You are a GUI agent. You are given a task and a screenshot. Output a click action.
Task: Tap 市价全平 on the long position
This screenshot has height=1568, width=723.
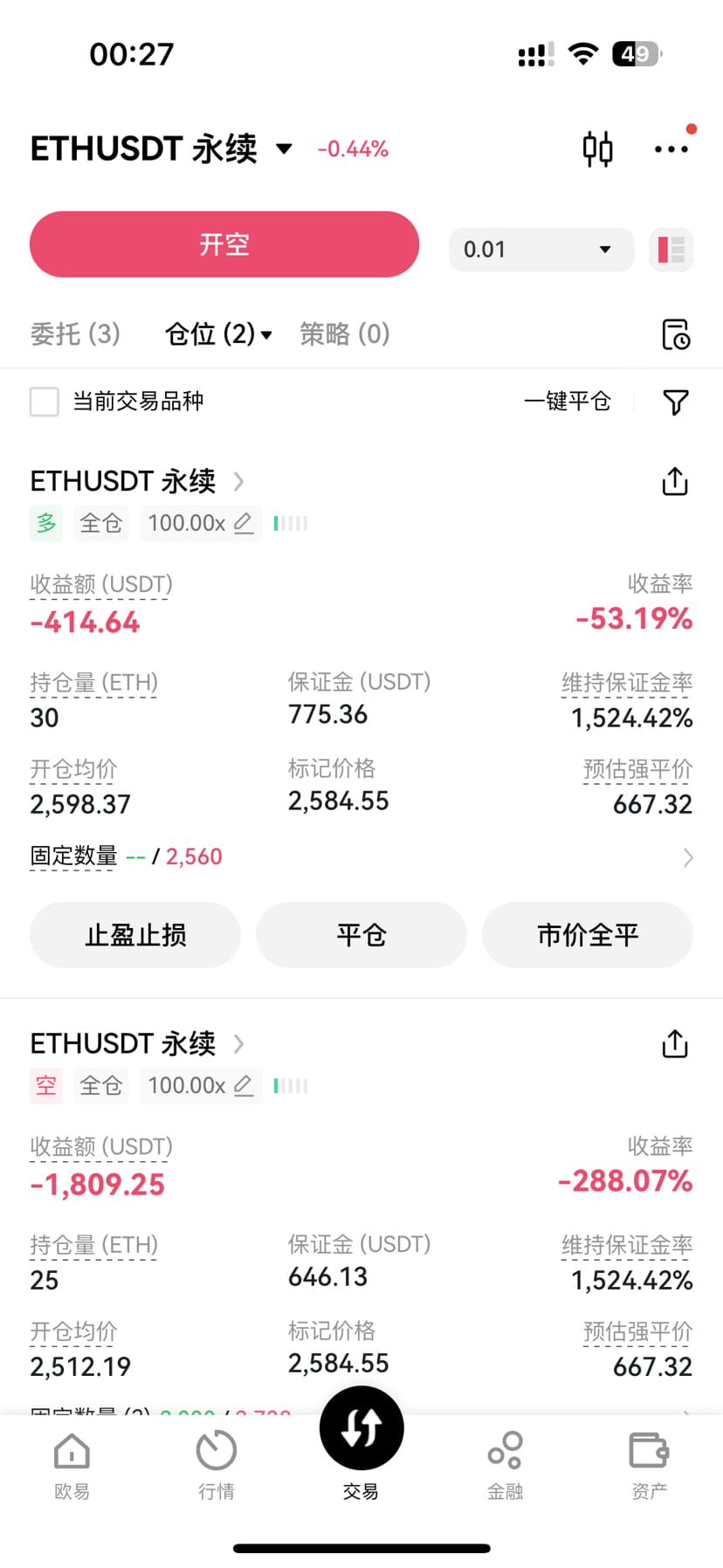coord(588,935)
